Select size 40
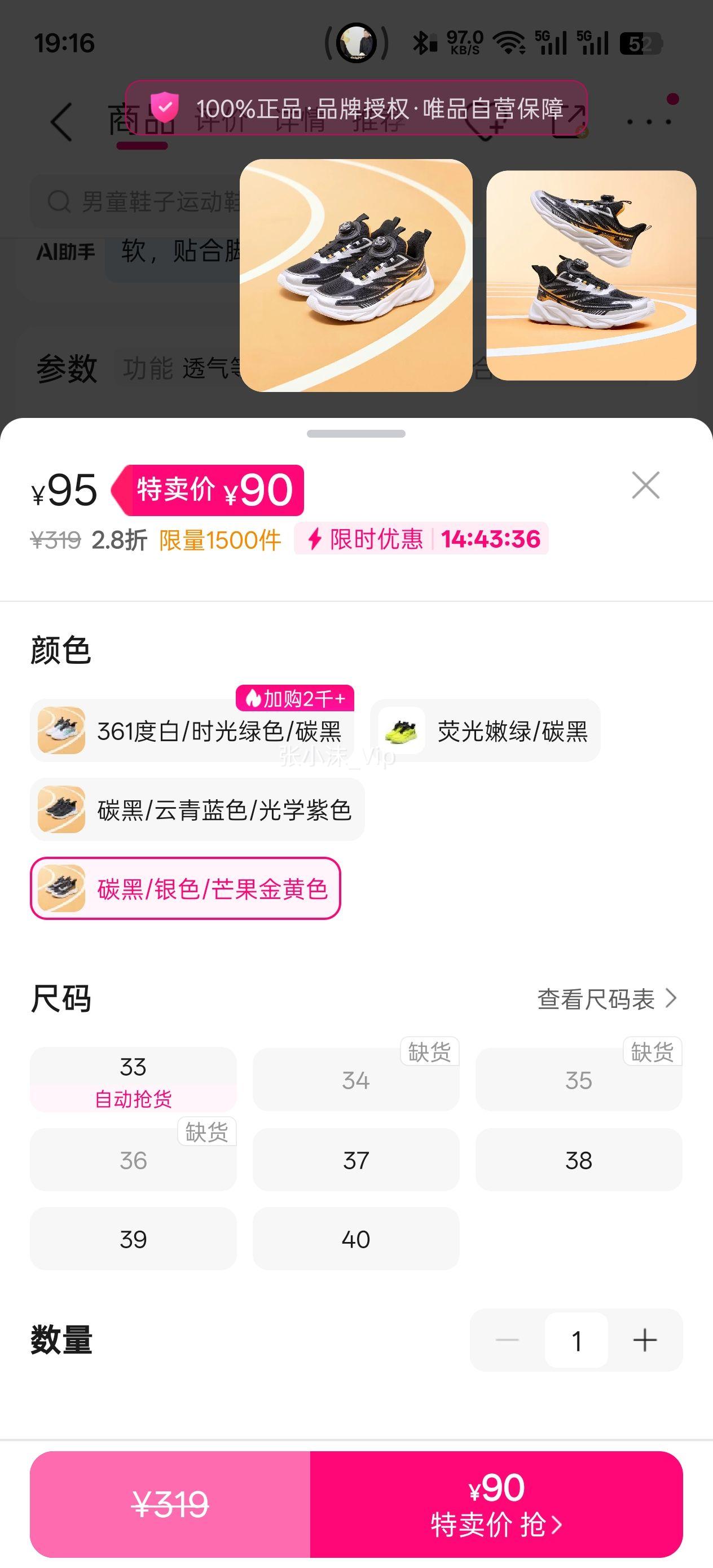 356,1240
